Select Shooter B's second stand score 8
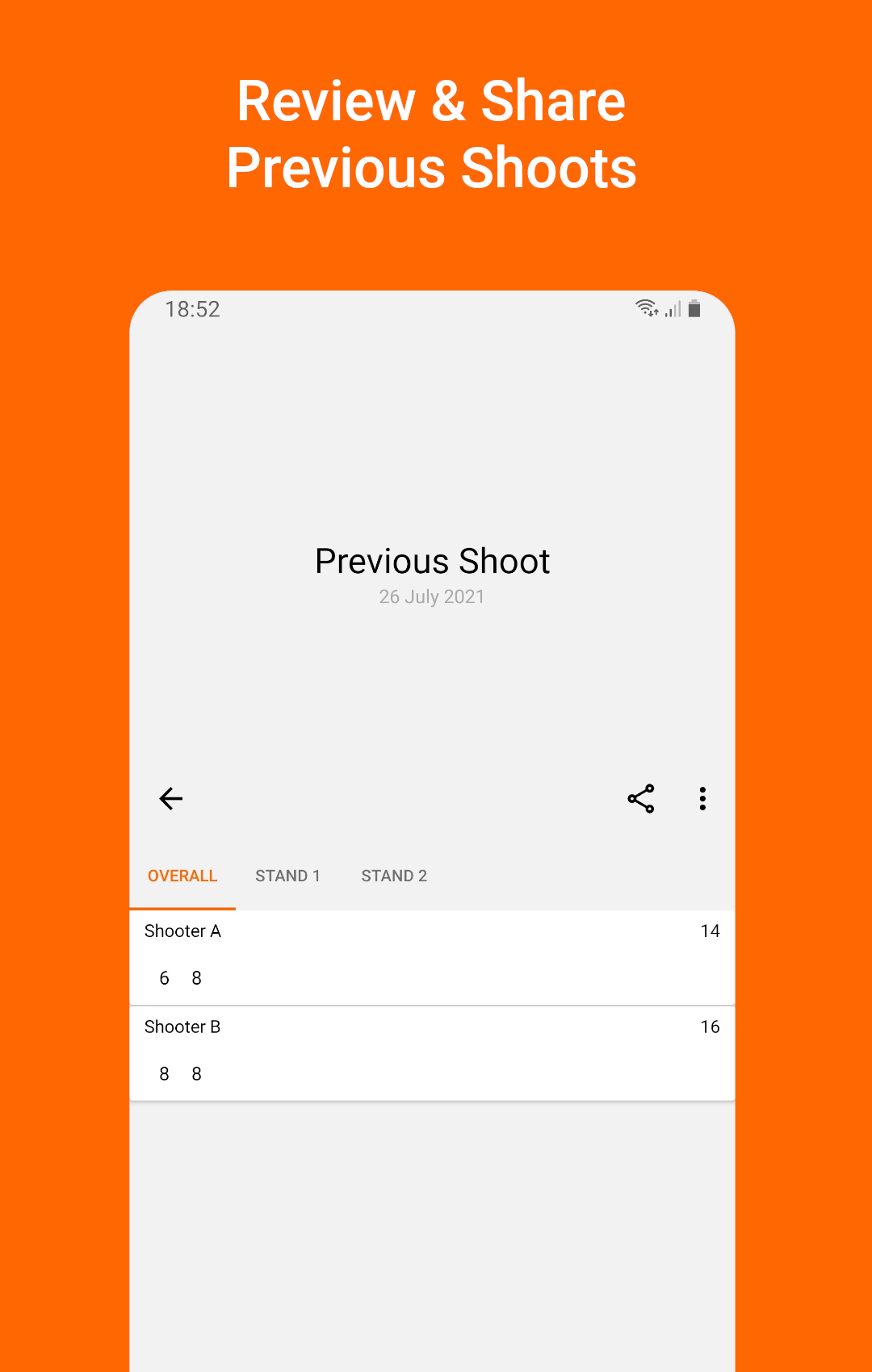Image resolution: width=872 pixels, height=1372 pixels. click(196, 1074)
